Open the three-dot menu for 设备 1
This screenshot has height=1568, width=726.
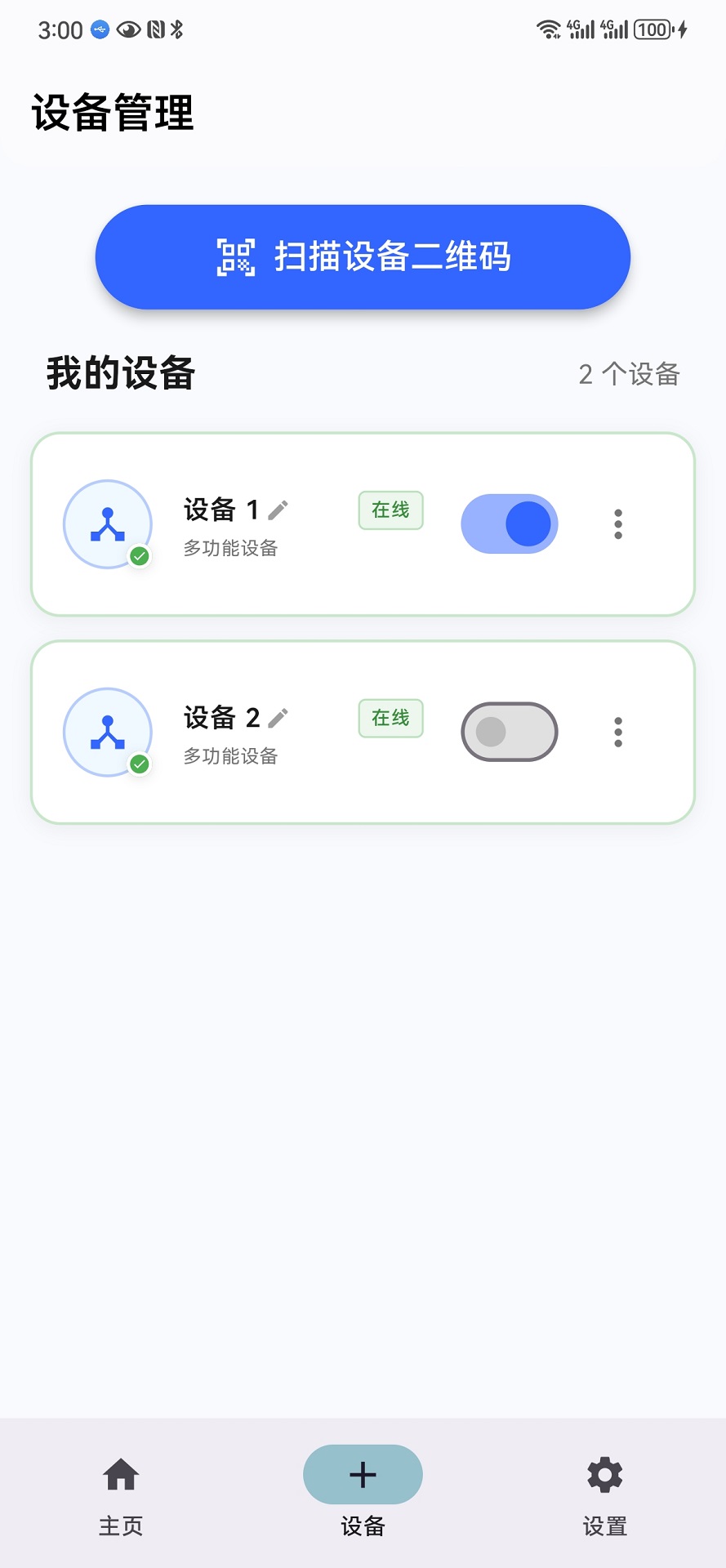(x=617, y=523)
